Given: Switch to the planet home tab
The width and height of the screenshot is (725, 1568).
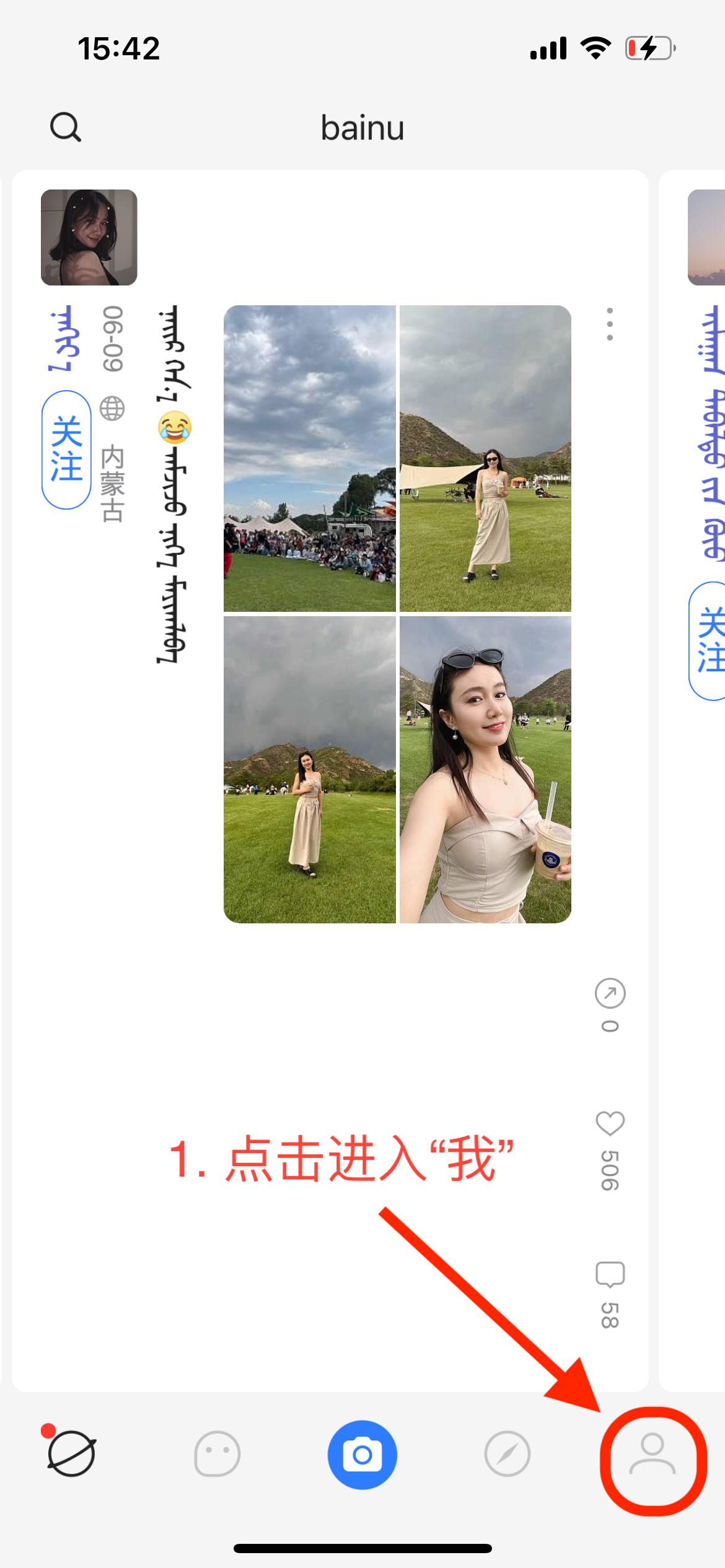Looking at the screenshot, I should pyautogui.click(x=71, y=1454).
